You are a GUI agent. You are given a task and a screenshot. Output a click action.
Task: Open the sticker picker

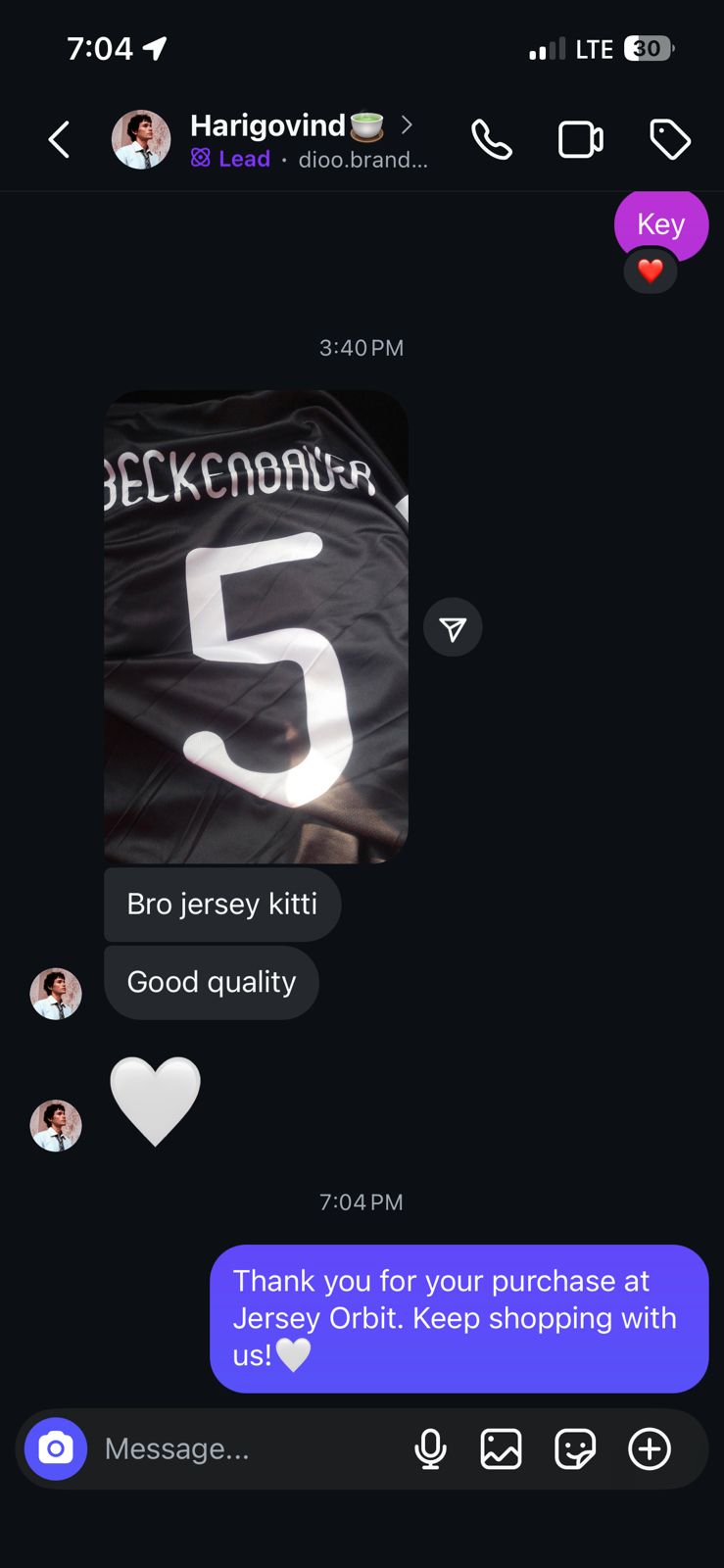(x=575, y=1448)
